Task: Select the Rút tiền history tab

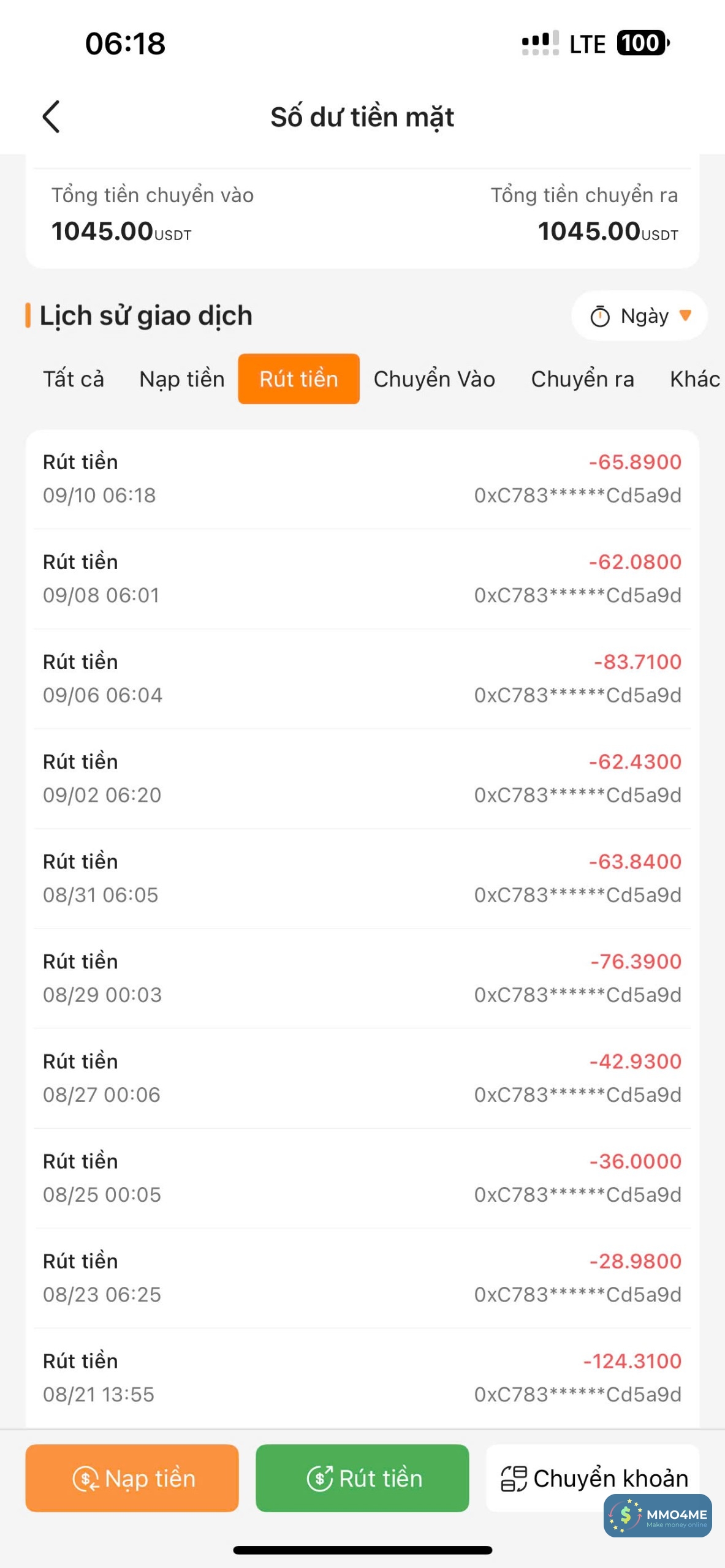Action: coord(298,379)
